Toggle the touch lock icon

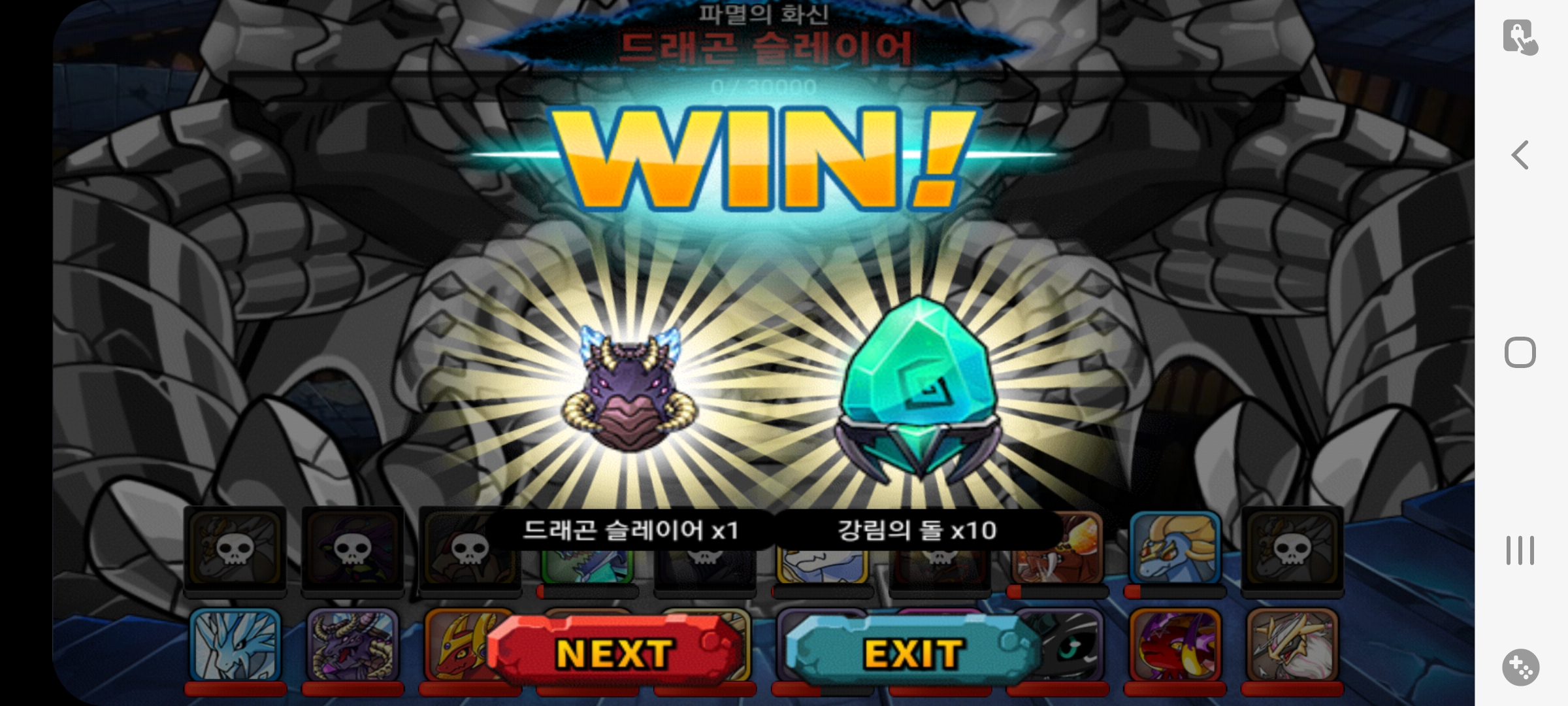[x=1520, y=37]
